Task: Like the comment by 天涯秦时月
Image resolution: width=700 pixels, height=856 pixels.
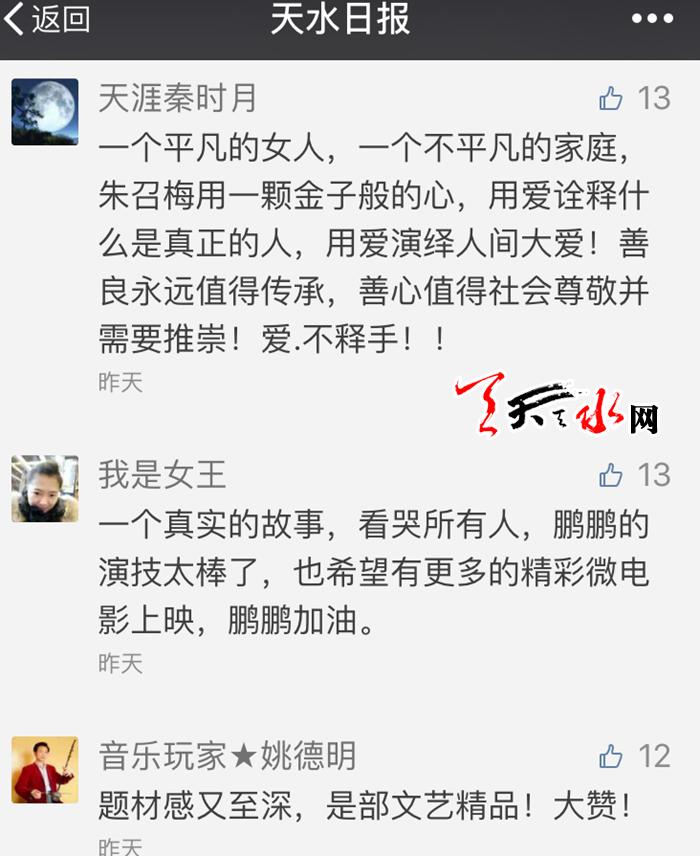Action: 611,98
